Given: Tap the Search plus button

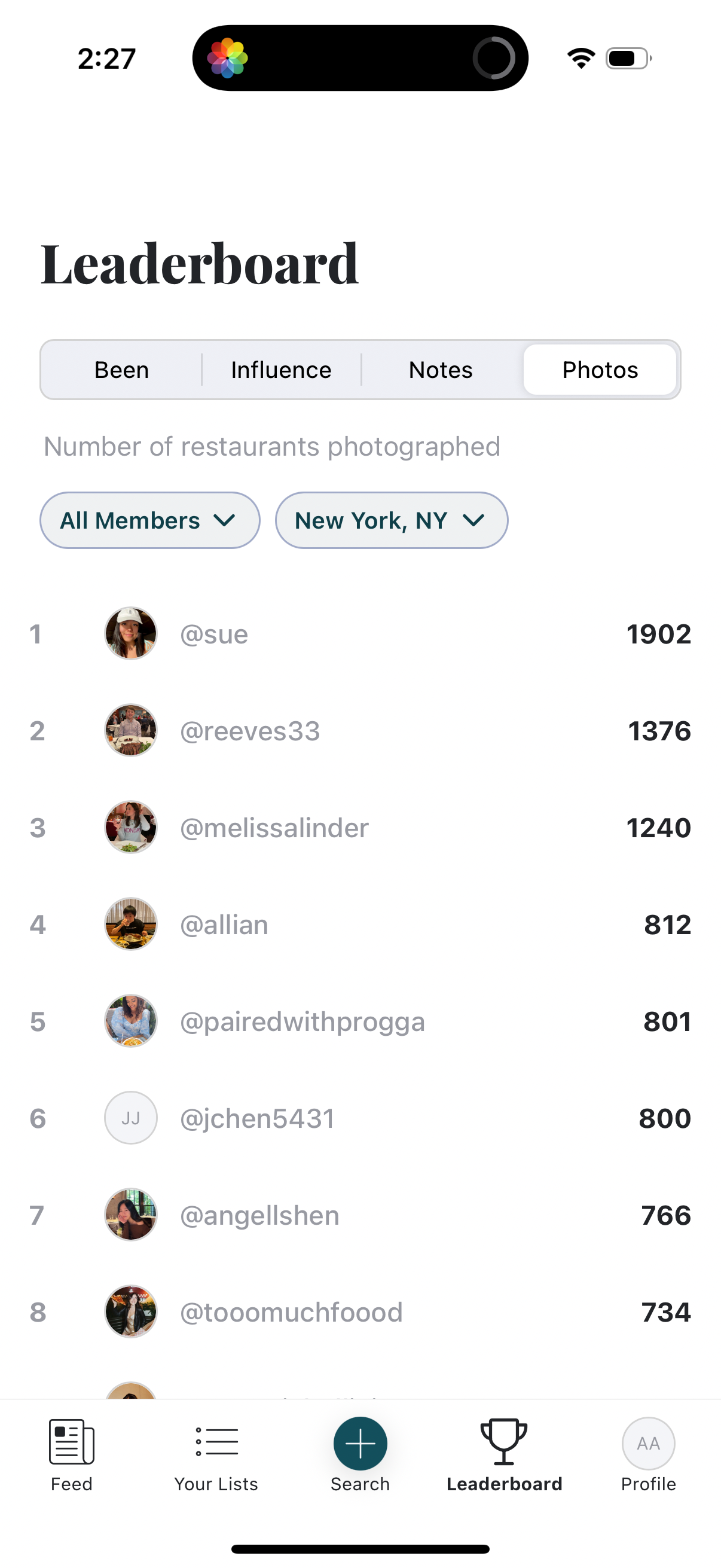Looking at the screenshot, I should pos(360,1444).
